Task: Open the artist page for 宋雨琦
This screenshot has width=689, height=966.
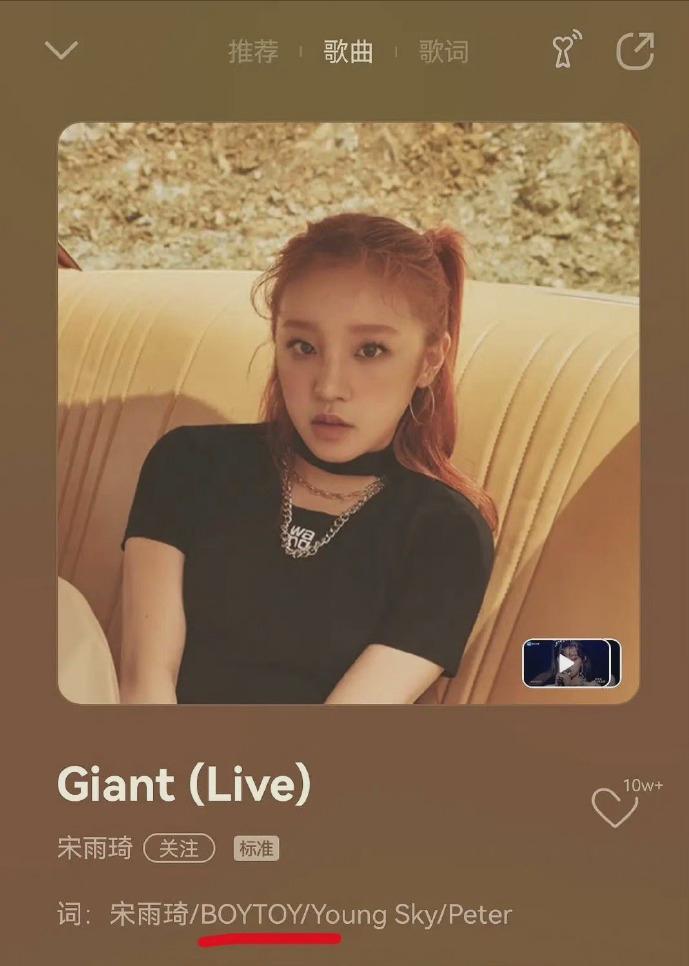Action: pos(95,848)
